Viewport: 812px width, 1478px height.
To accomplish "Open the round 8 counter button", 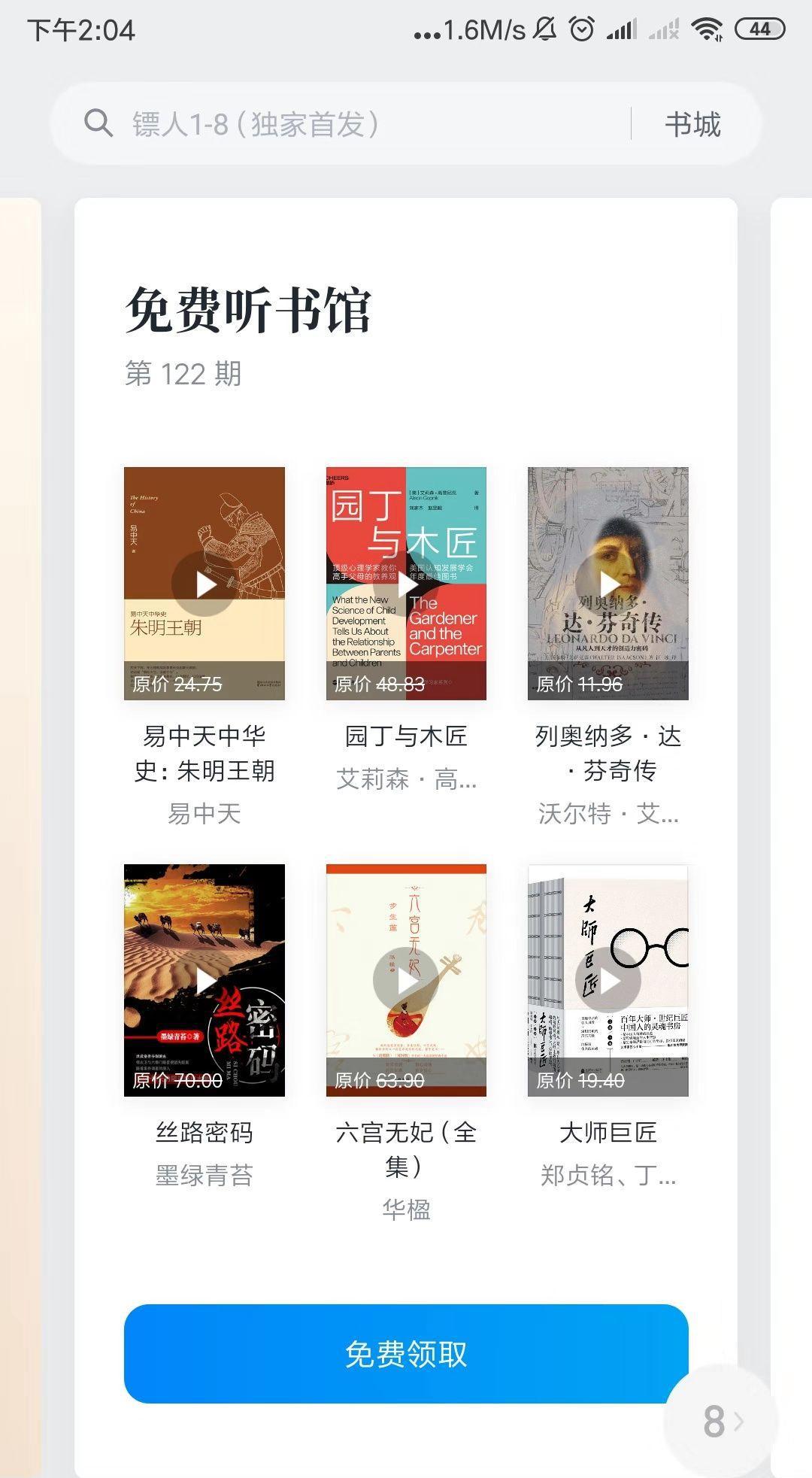I will point(722,1421).
